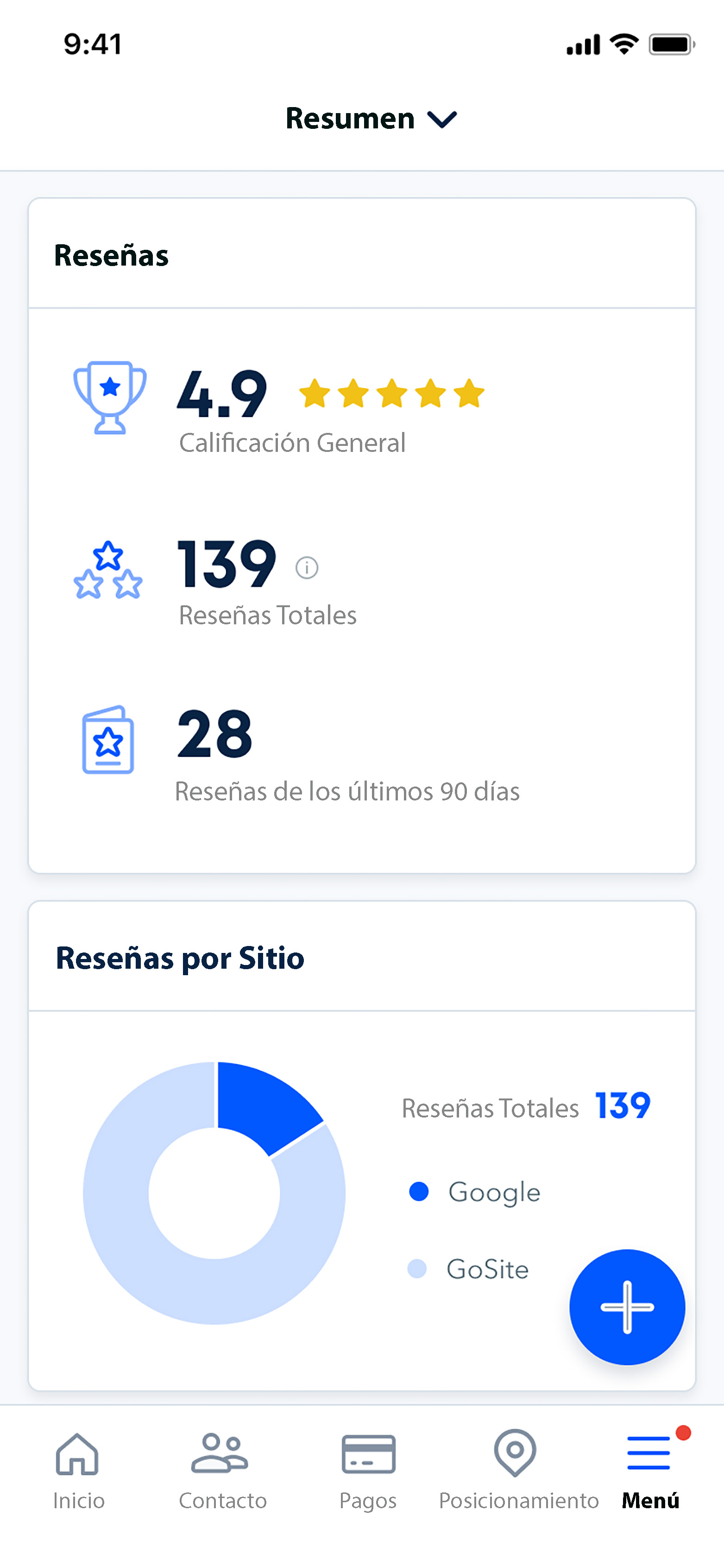Select the Menú tab
This screenshot has width=724, height=1568.
[x=650, y=1469]
